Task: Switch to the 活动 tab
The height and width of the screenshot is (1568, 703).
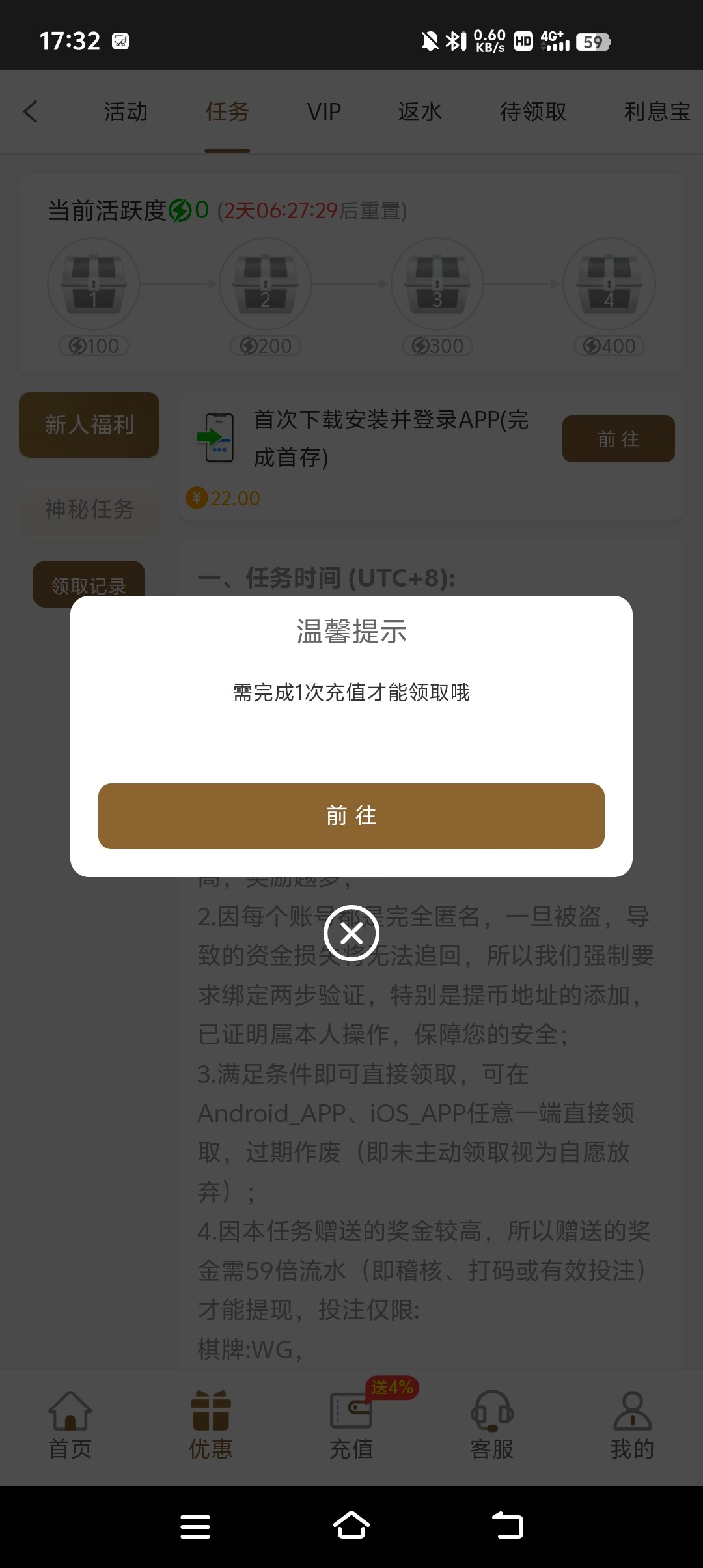Action: click(x=126, y=112)
